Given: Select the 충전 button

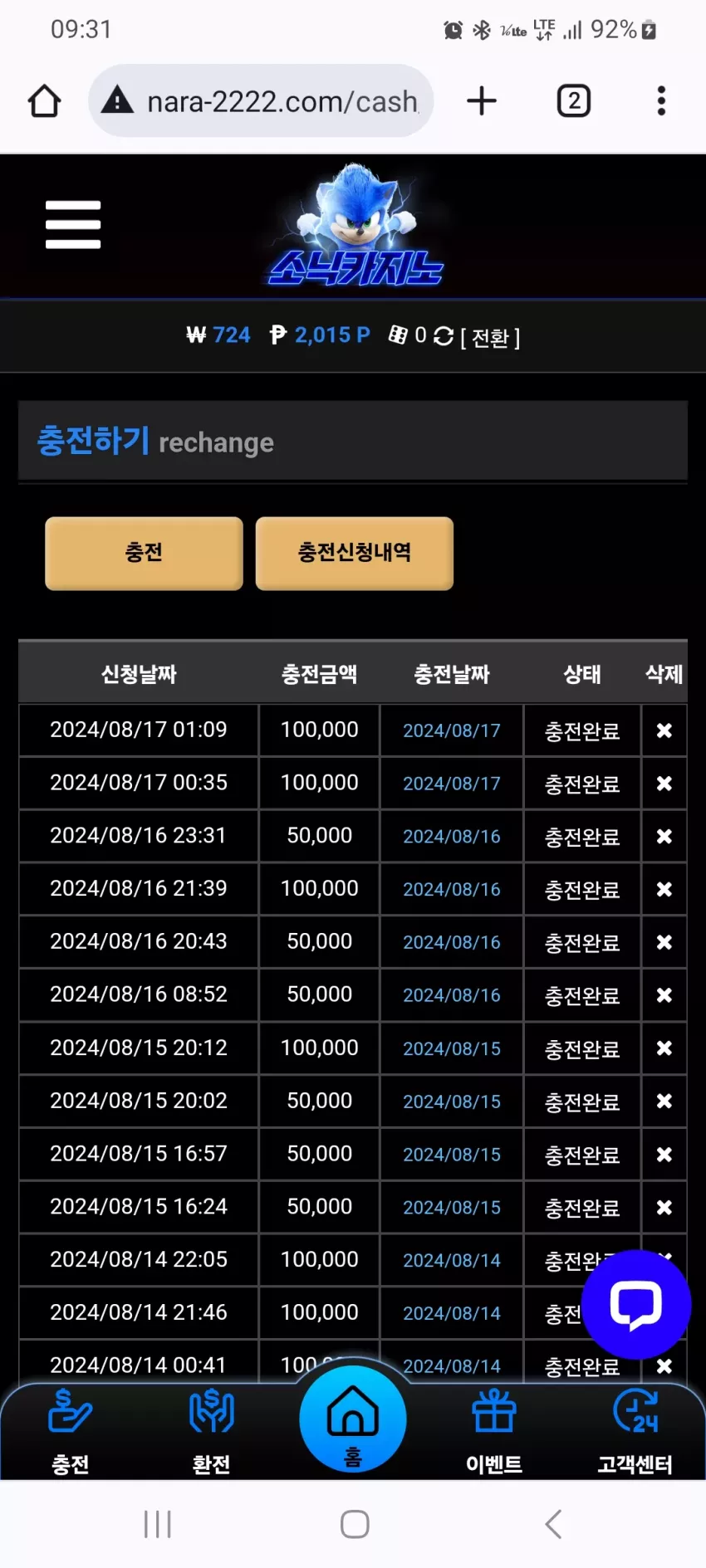Looking at the screenshot, I should point(144,553).
